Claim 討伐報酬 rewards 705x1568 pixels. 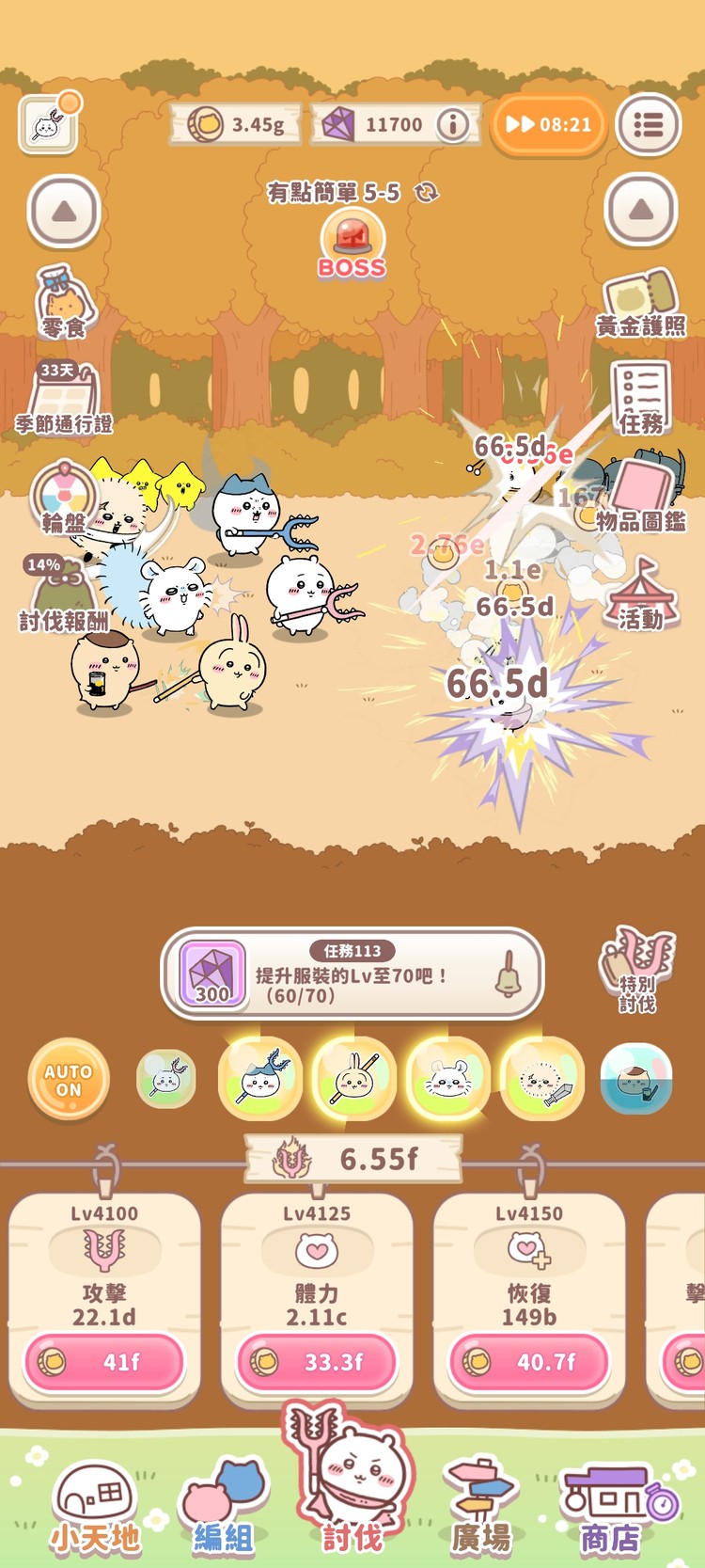[64, 594]
